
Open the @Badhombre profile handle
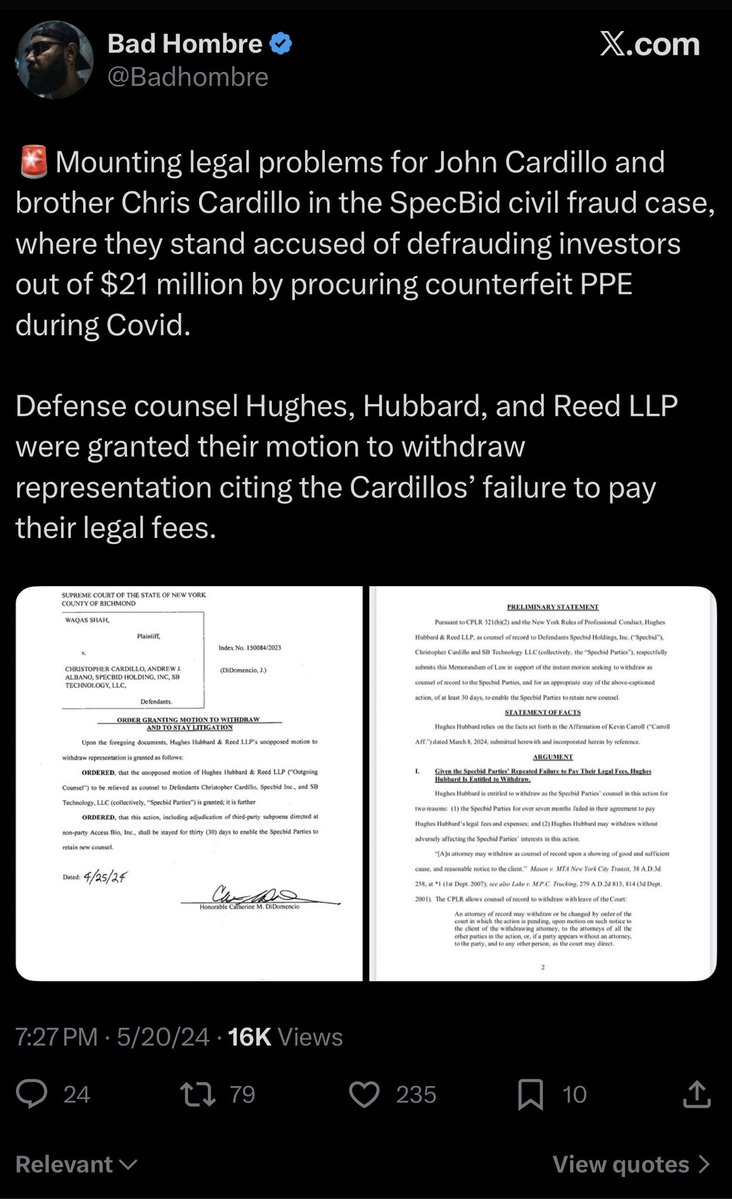pos(187,77)
